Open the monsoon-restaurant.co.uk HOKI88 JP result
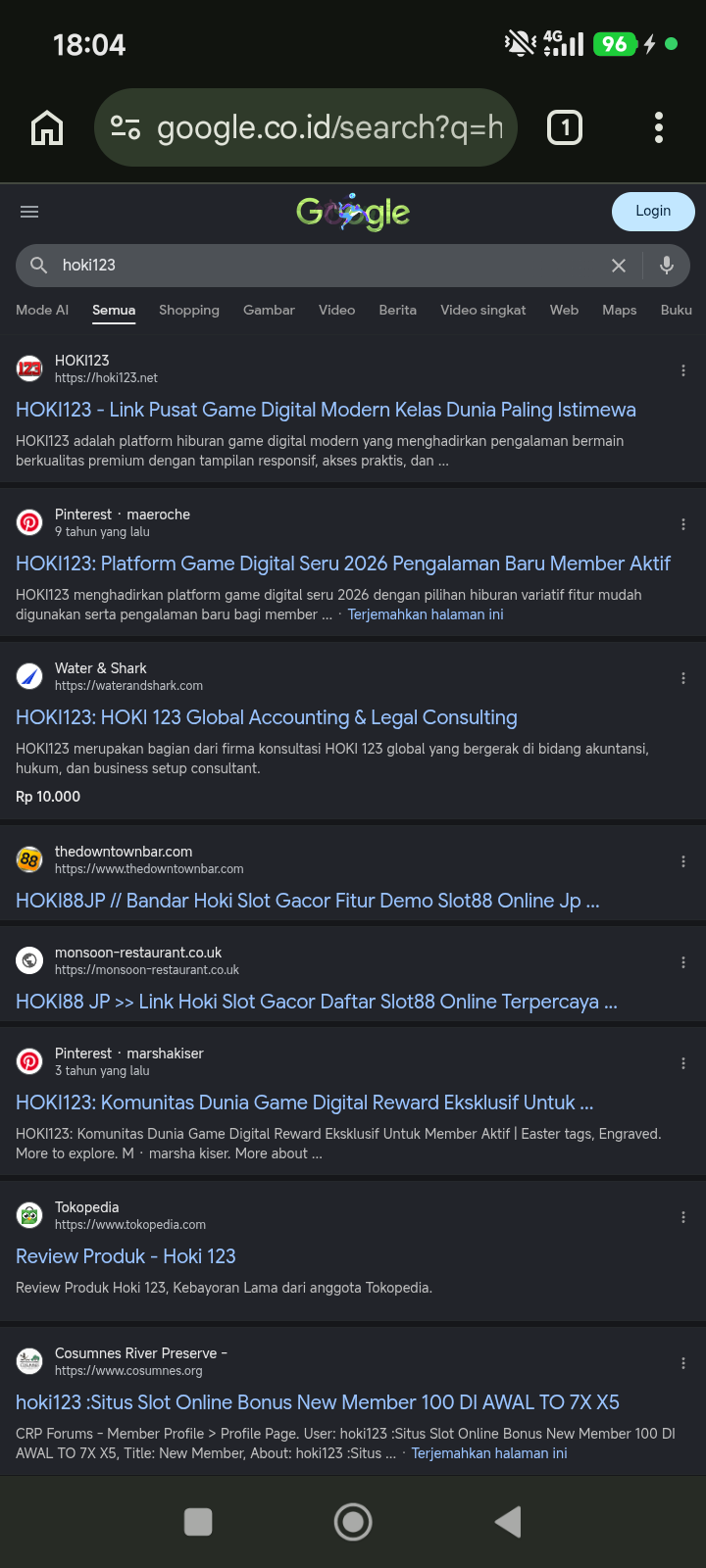This screenshot has width=706, height=1568. tap(317, 1002)
